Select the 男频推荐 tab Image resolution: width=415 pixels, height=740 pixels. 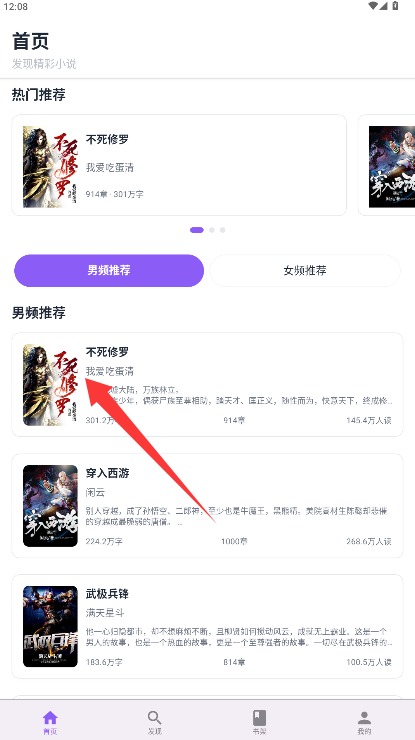click(109, 270)
